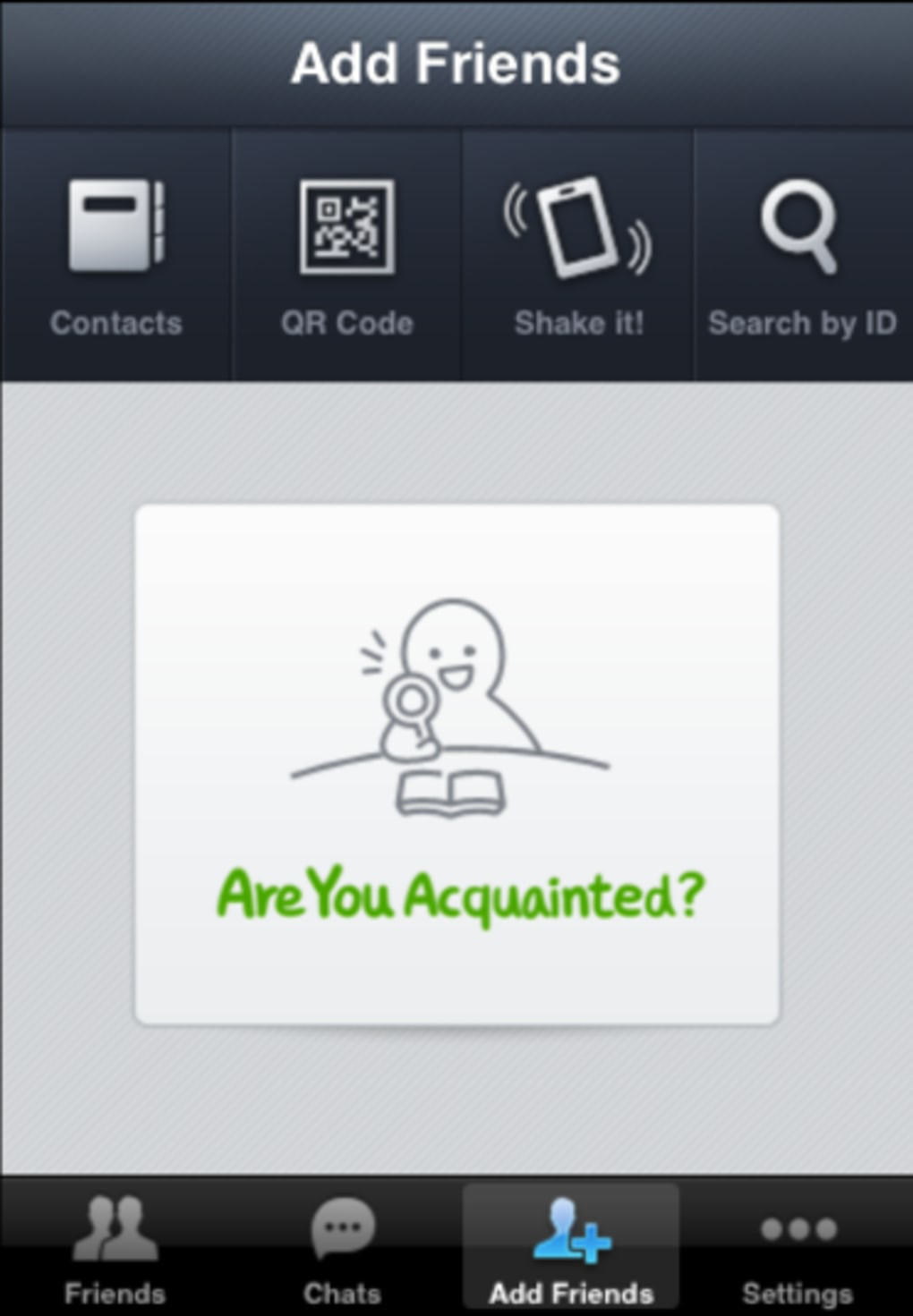The image size is (913, 1316).
Task: Add a friend via QR Code
Action: pyautogui.click(x=346, y=255)
